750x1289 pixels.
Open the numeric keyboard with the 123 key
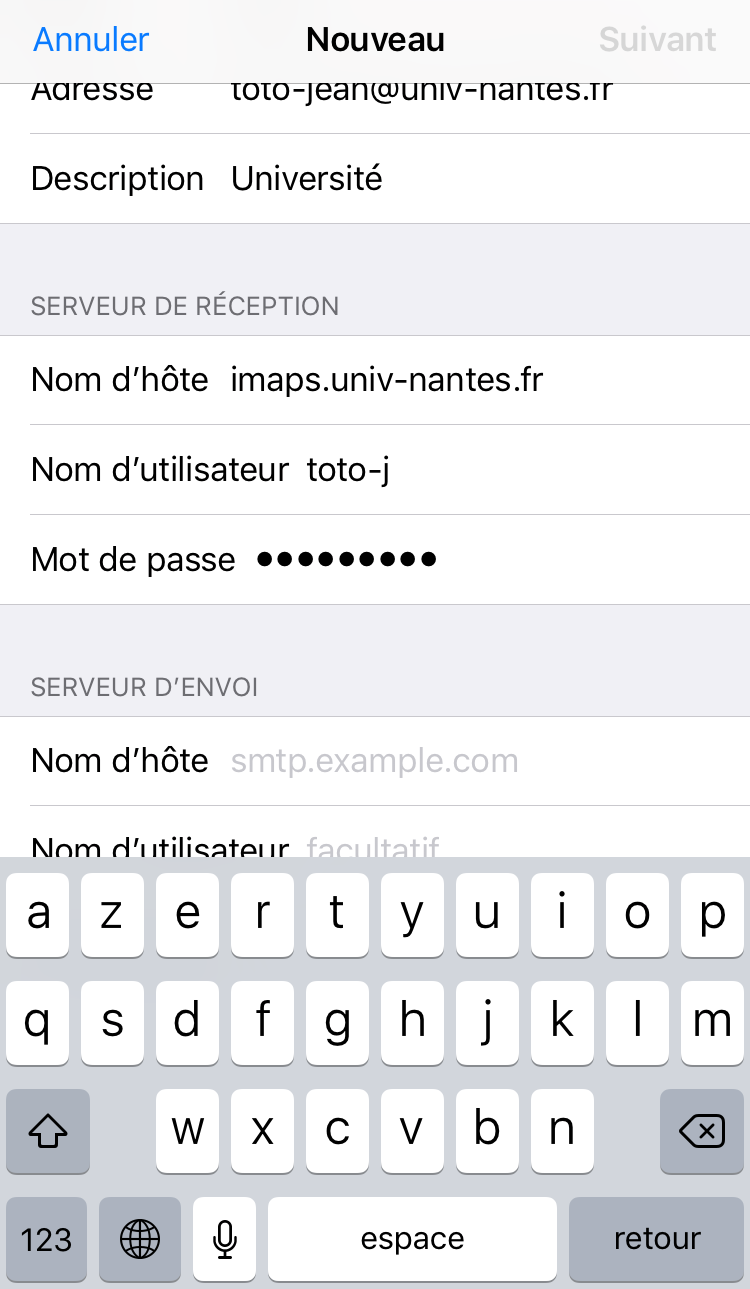(x=46, y=1239)
